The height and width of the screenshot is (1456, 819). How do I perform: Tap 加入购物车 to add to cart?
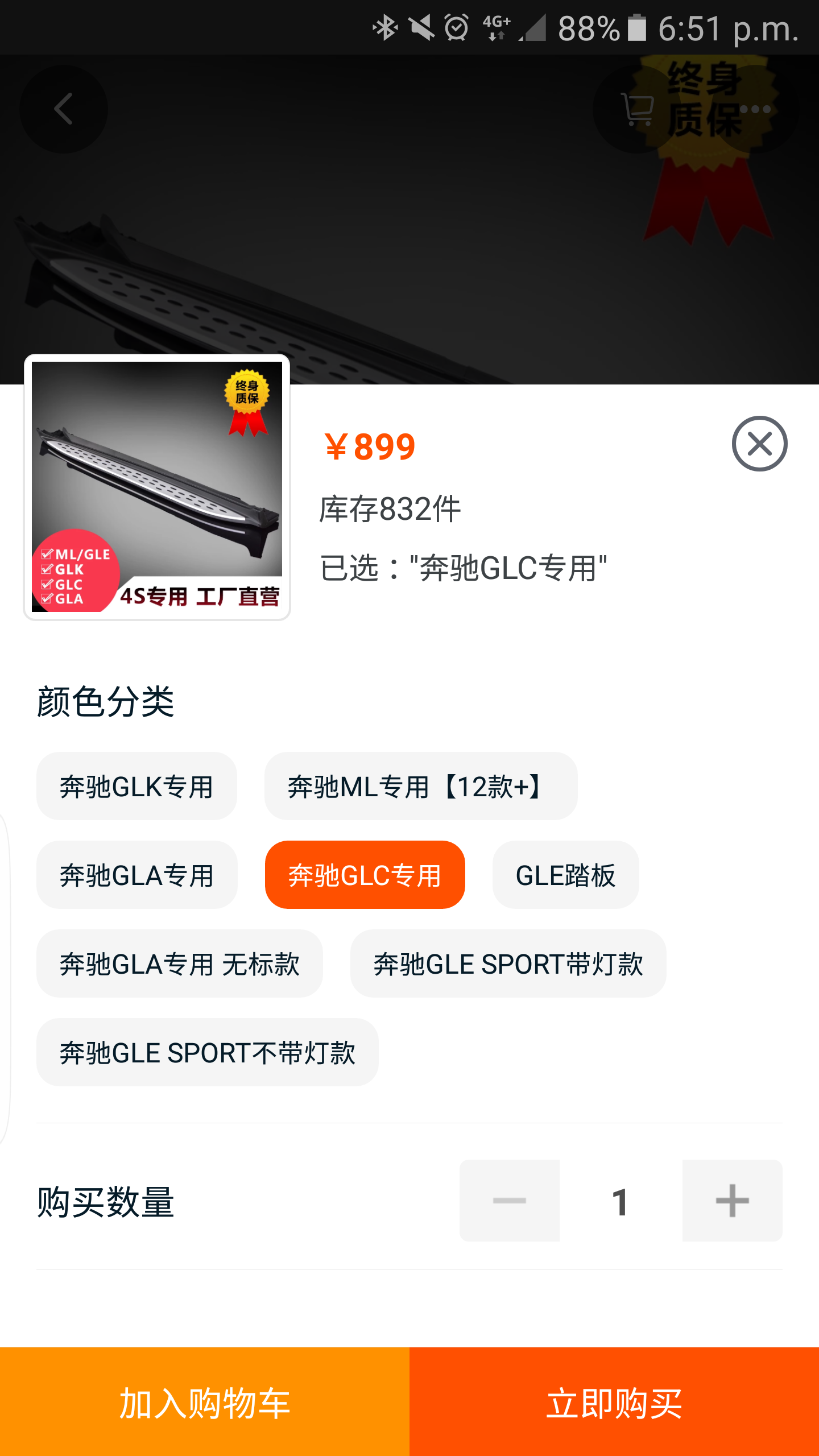pos(205,1401)
